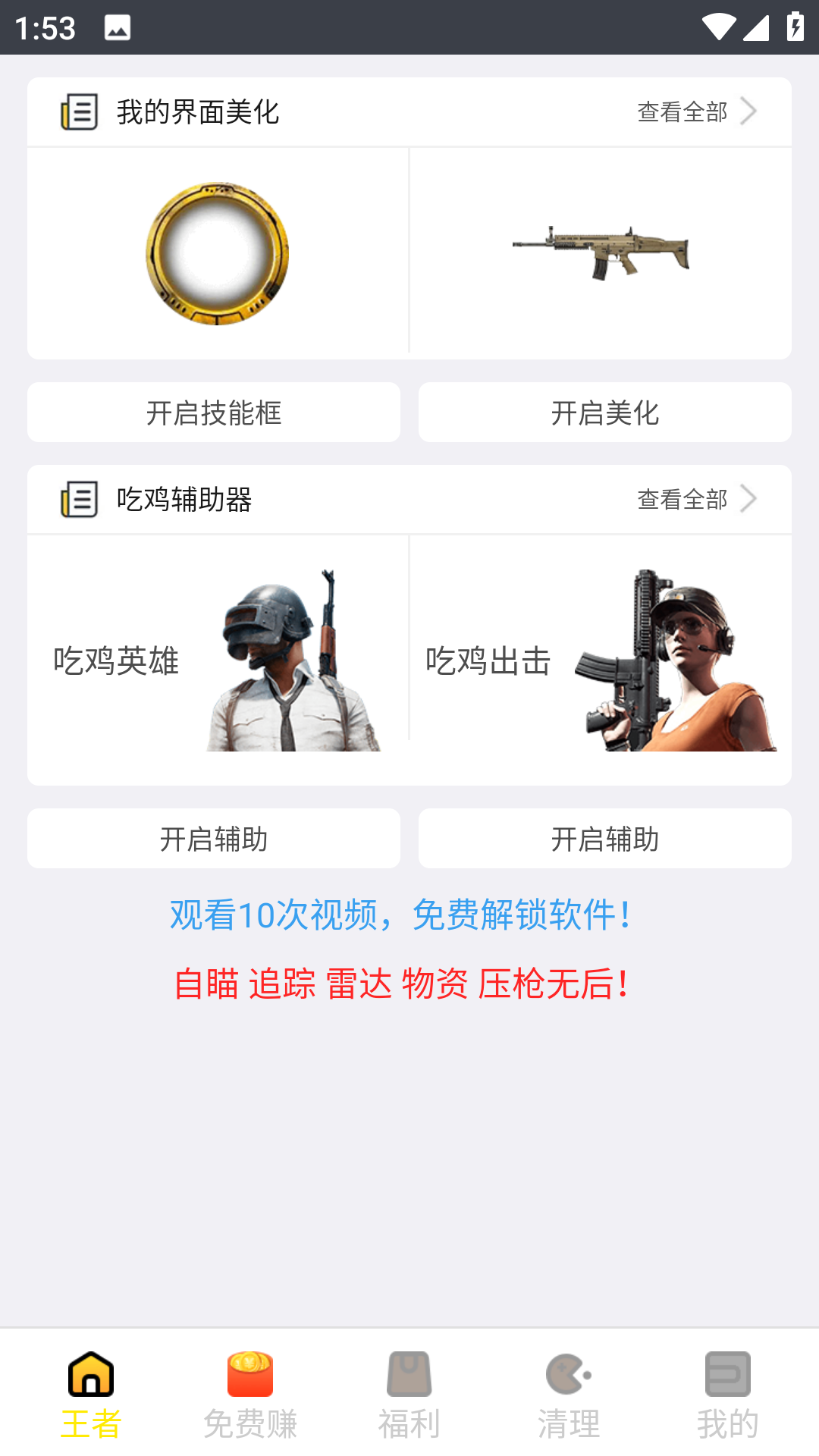
Task: Open the 吃鸡英雄 card
Action: [218, 660]
